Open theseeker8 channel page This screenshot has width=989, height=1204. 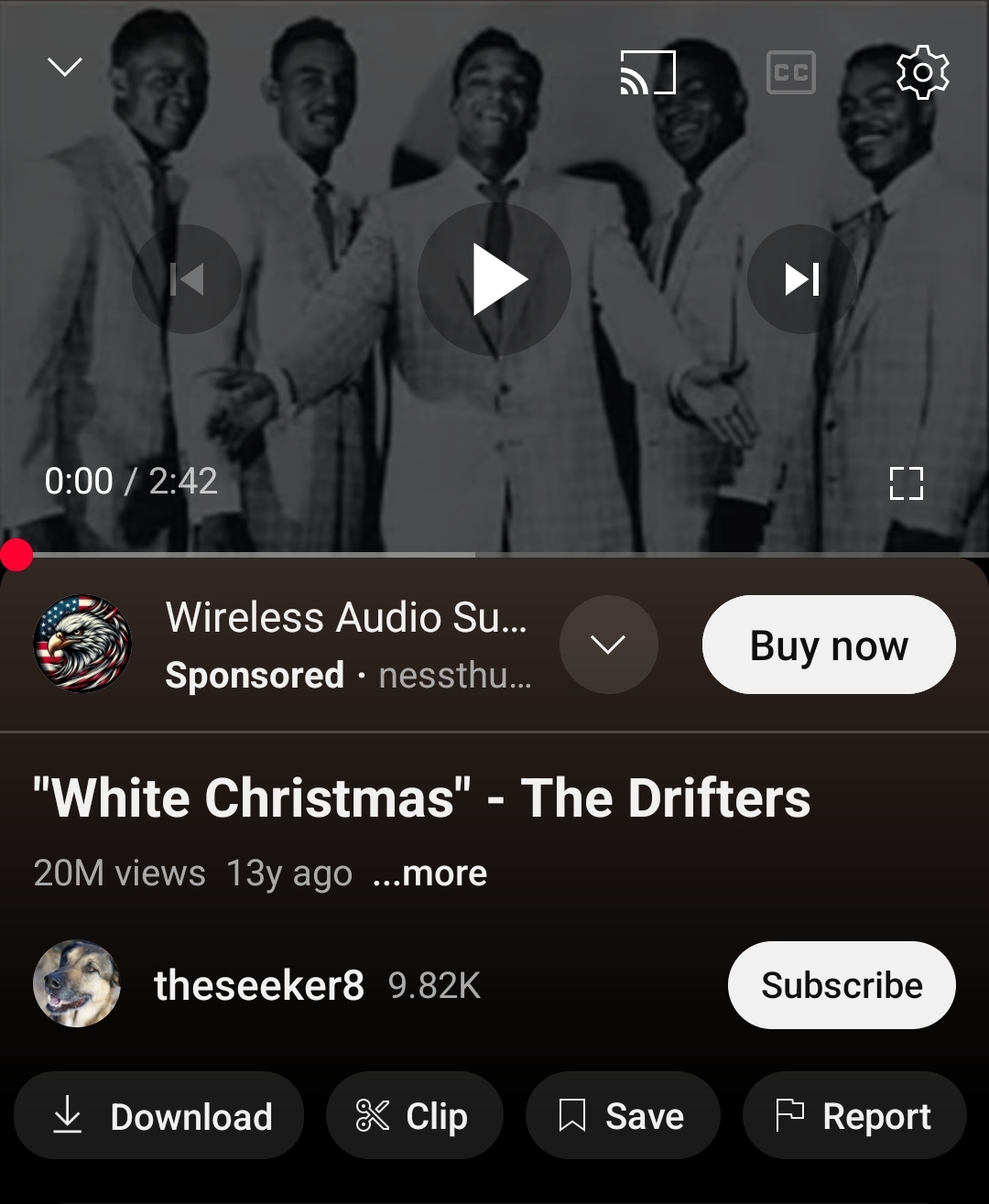pos(258,985)
